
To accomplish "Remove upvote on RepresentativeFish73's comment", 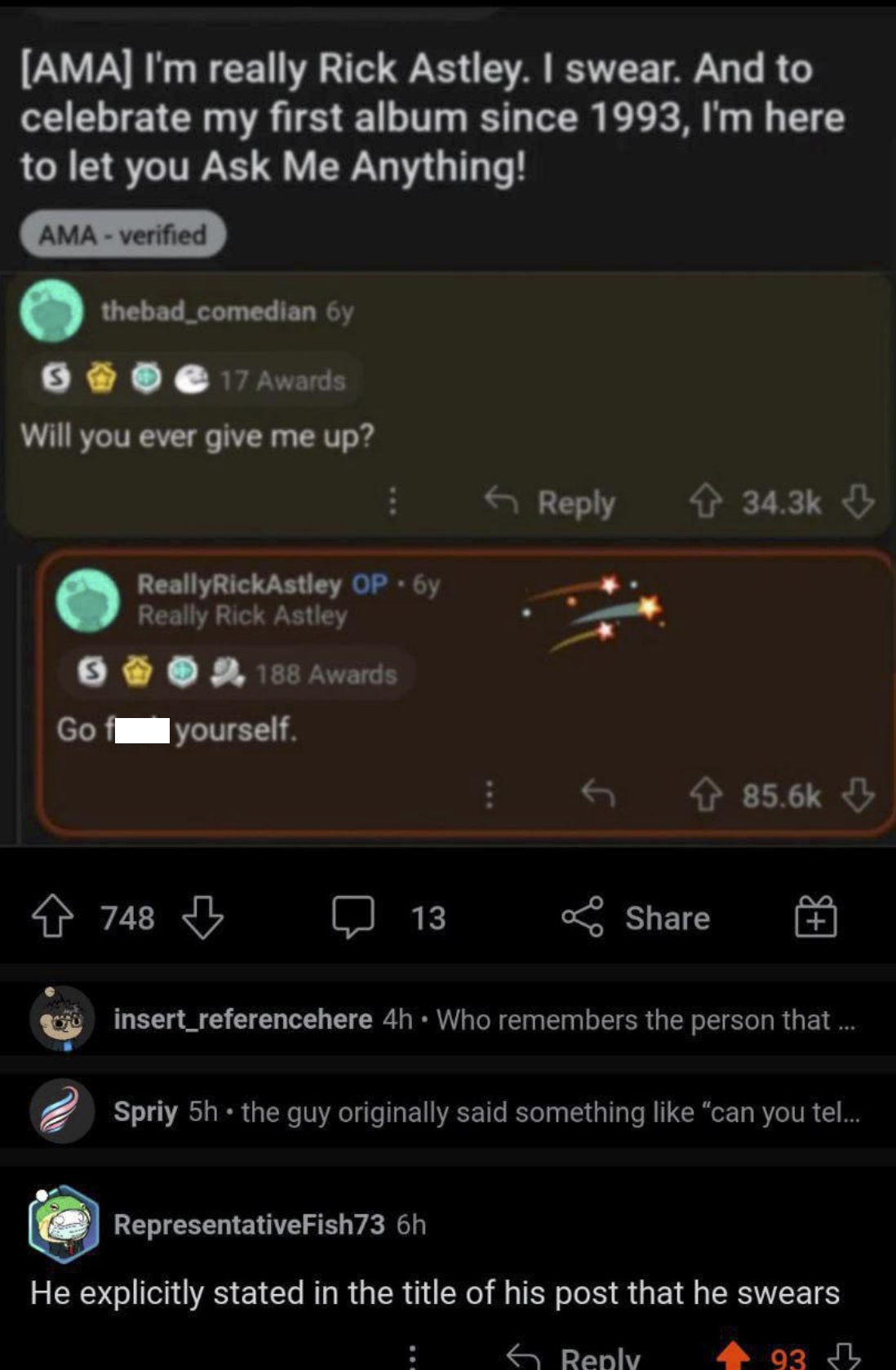I will pos(733,1356).
